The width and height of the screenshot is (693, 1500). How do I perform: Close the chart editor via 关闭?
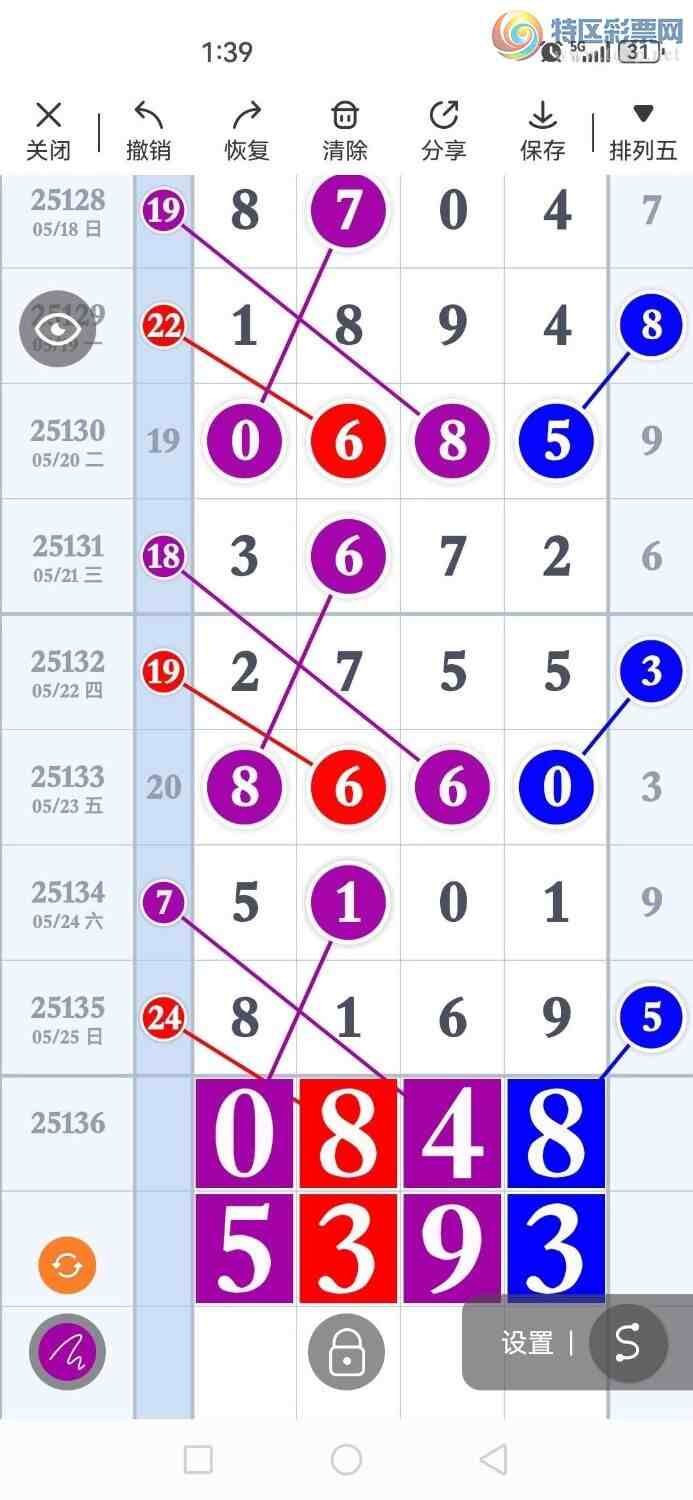pos(48,132)
